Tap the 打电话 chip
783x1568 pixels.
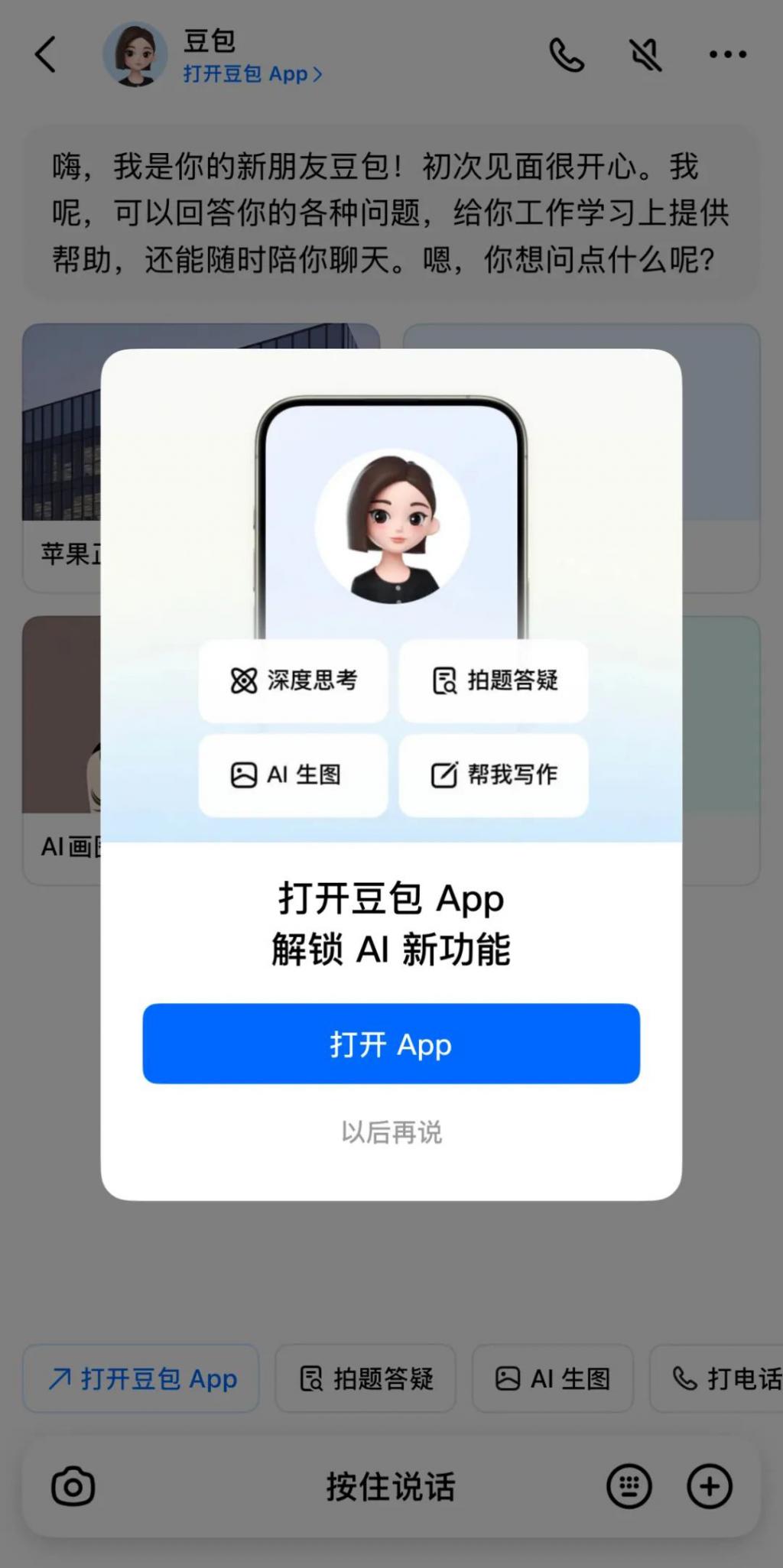[723, 1378]
